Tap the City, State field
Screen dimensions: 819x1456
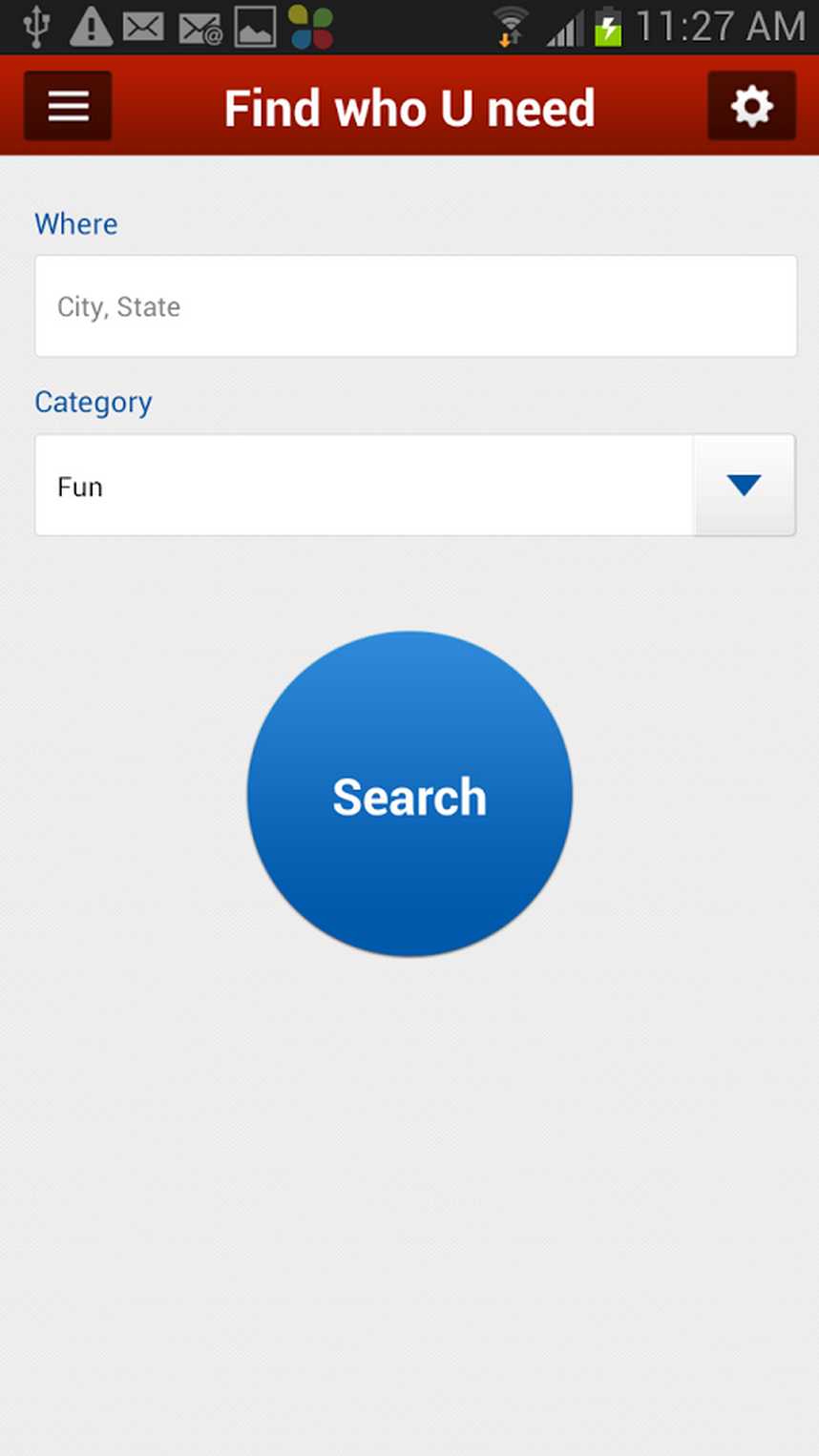point(415,306)
